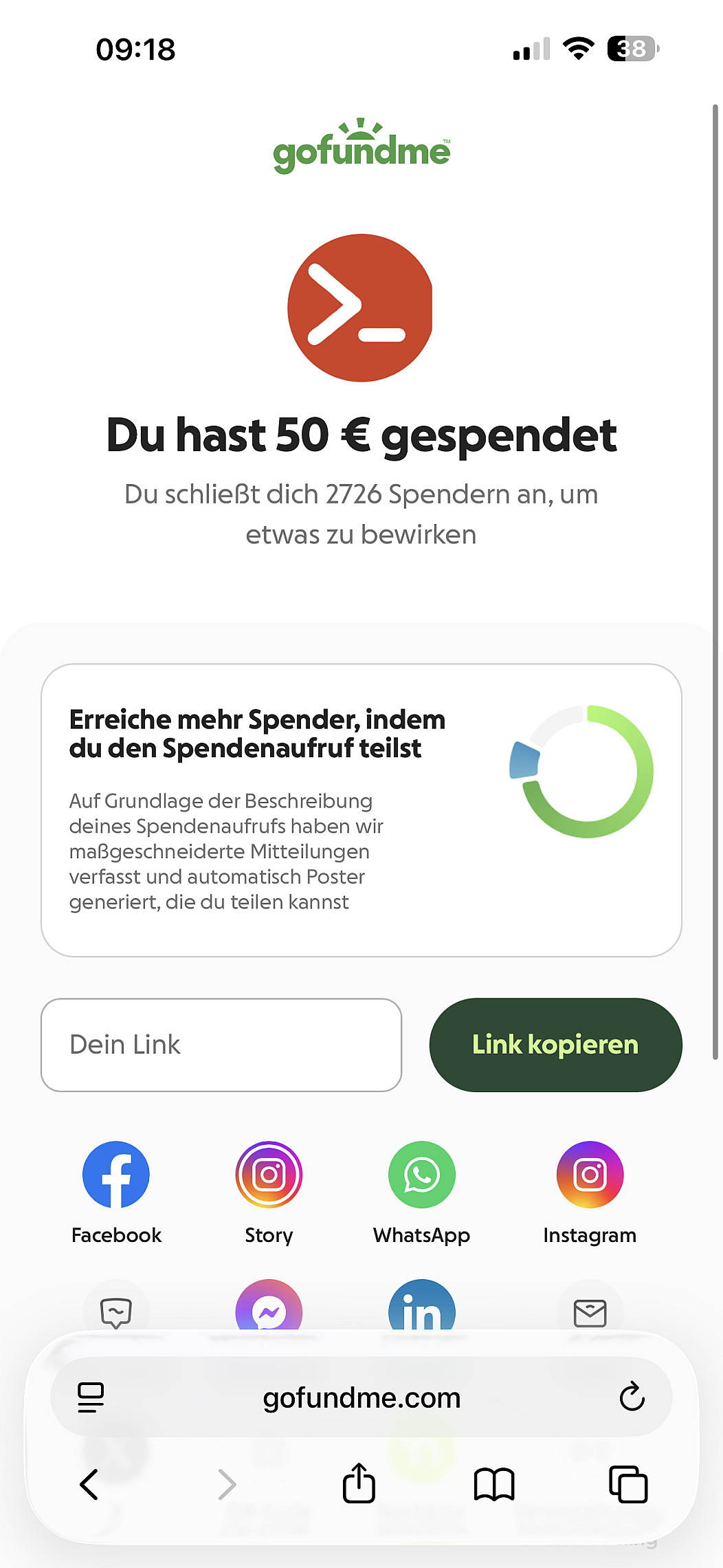This screenshot has width=723, height=1568.
Task: Share via text message icon
Action: pos(116,1311)
